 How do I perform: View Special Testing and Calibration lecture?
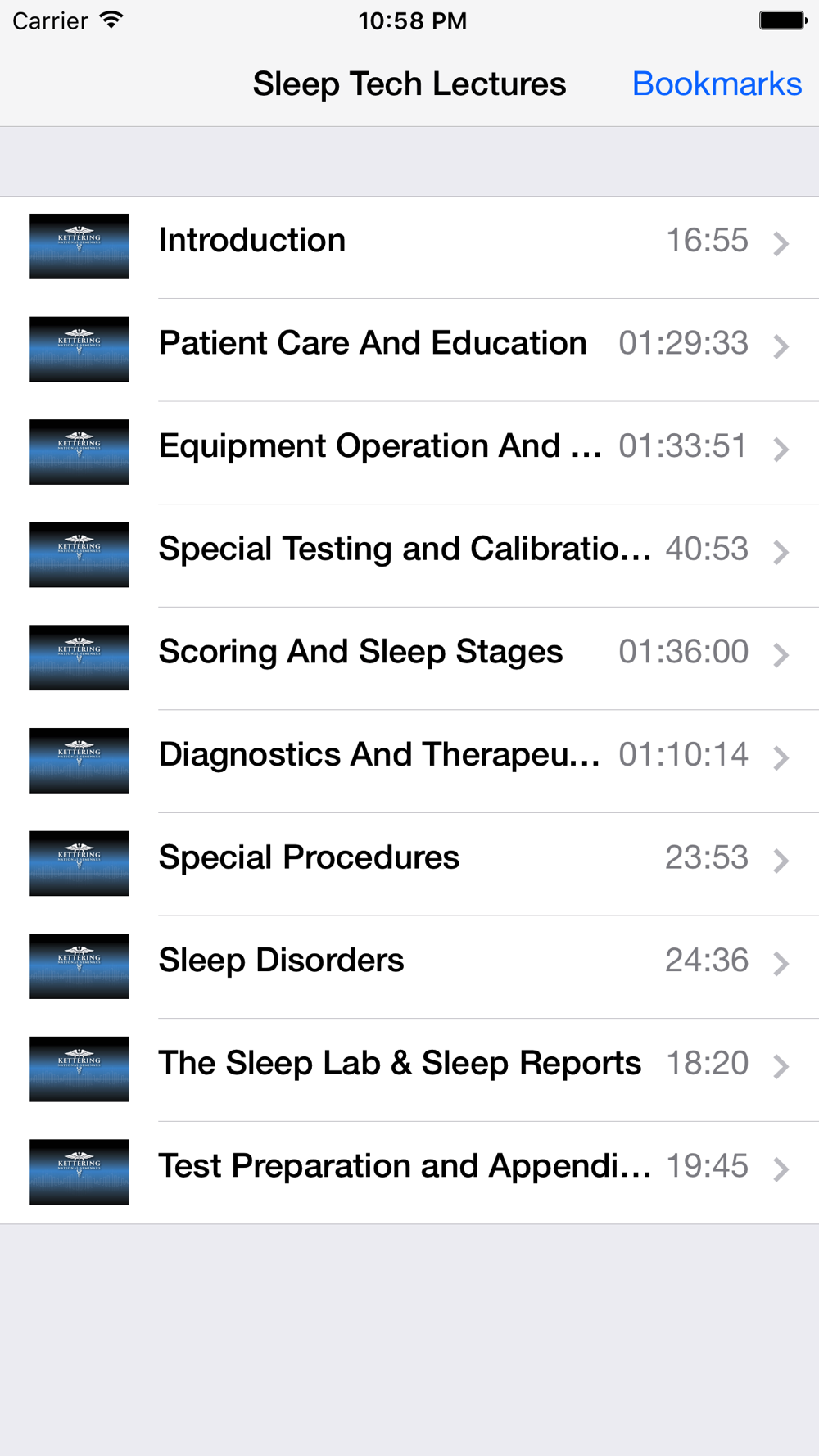point(409,556)
